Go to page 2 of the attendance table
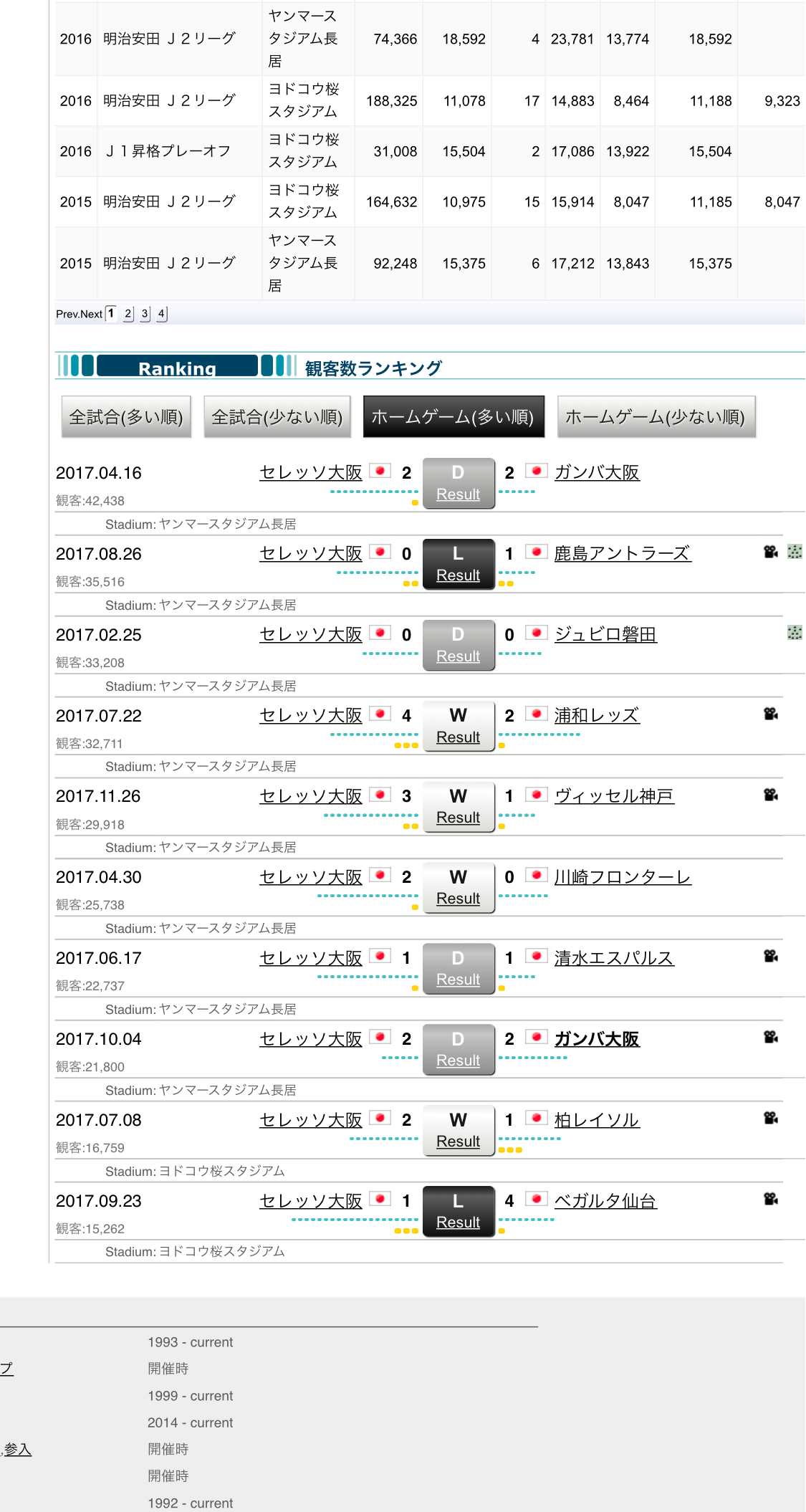Screen dimensions: 806x1512 (x=128, y=314)
